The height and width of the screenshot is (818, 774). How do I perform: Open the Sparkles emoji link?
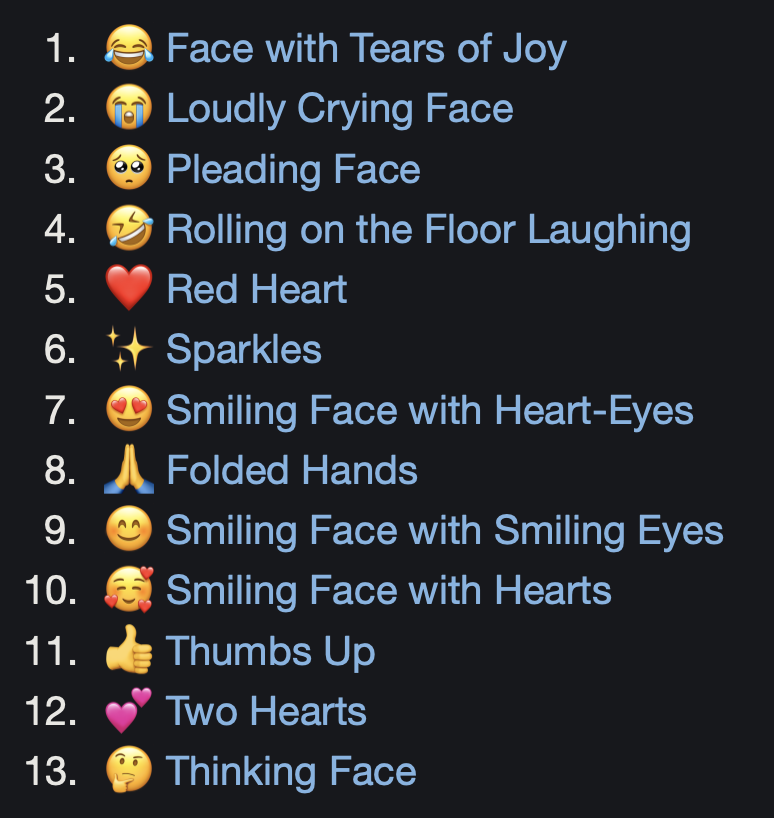point(244,350)
